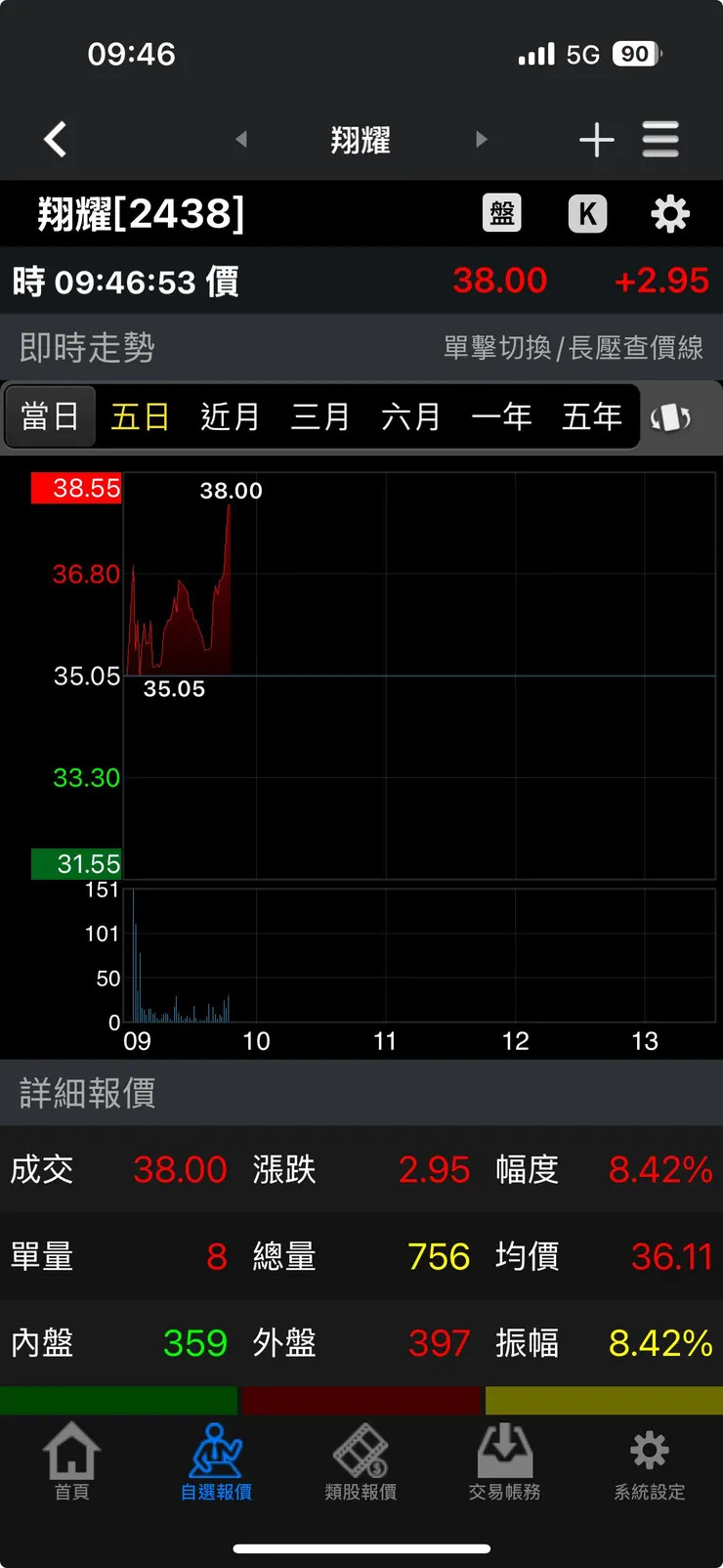Open the 類股報價 tab
The image size is (723, 1568).
[x=361, y=1461]
